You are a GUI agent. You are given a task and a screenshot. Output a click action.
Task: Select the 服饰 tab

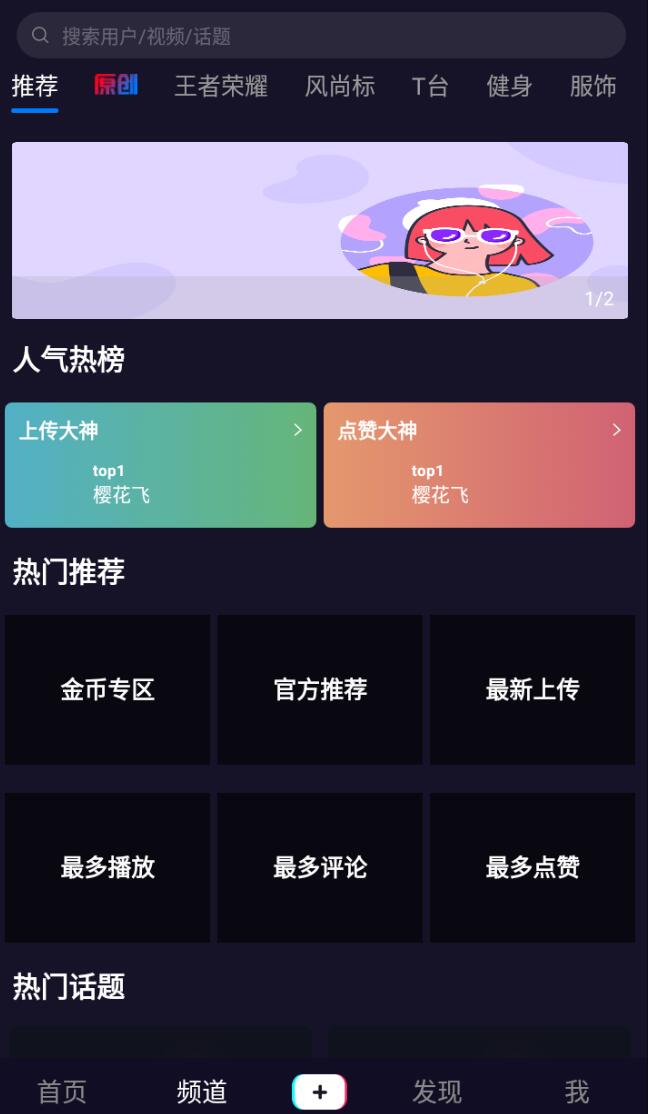pos(593,87)
